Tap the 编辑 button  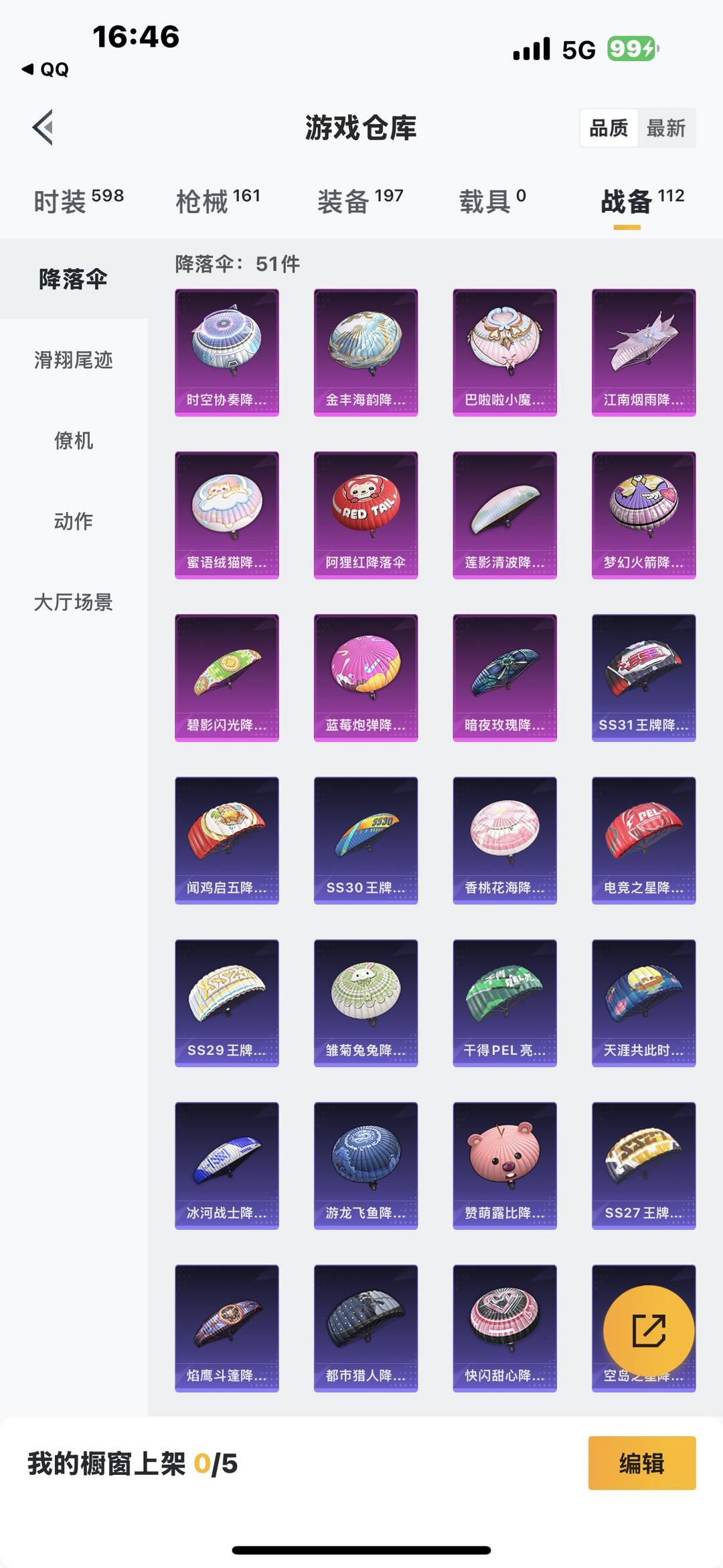642,1464
